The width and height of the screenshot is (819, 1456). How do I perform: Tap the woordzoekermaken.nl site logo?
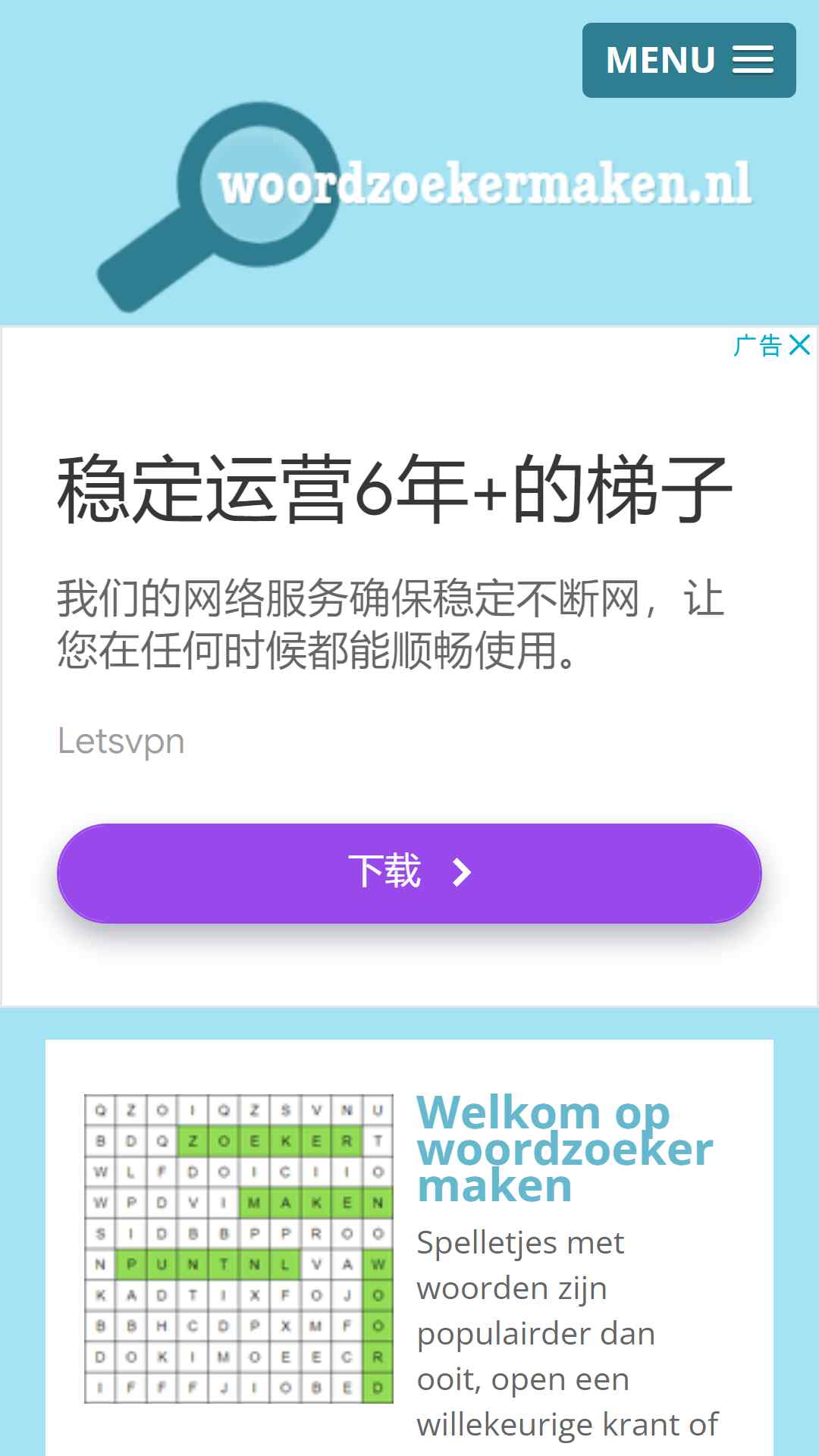425,206
